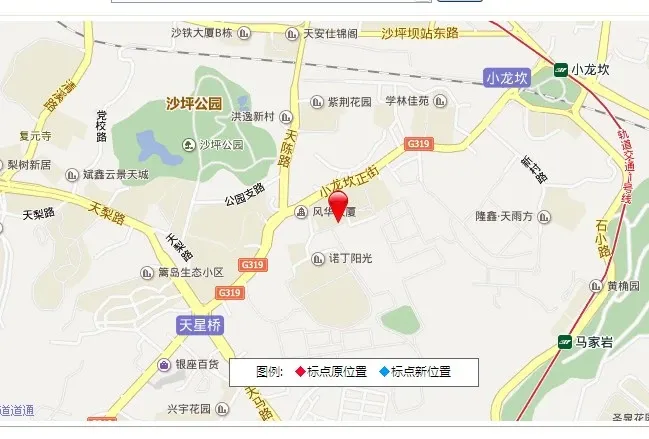Viewport: 649px width, 439px height.
Task: Tap the red location marker pin
Action: point(340,204)
